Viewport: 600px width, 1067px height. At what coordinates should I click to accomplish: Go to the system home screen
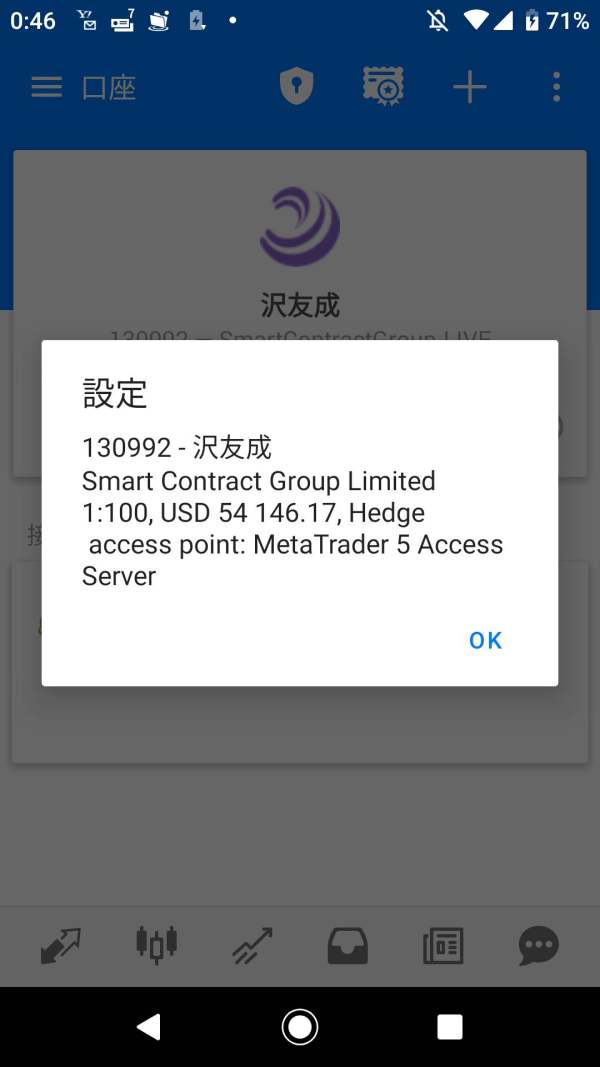coord(300,1027)
